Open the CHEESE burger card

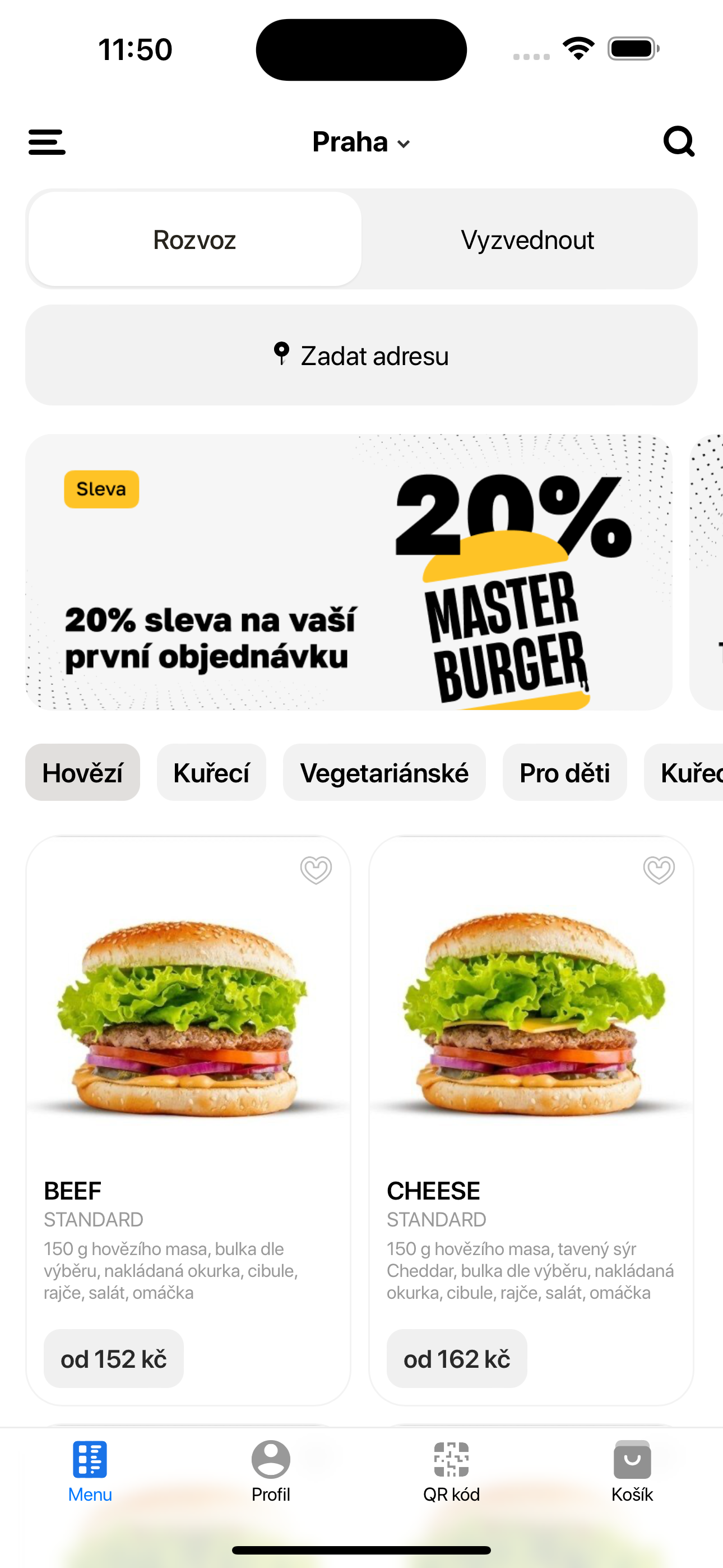point(531,1035)
